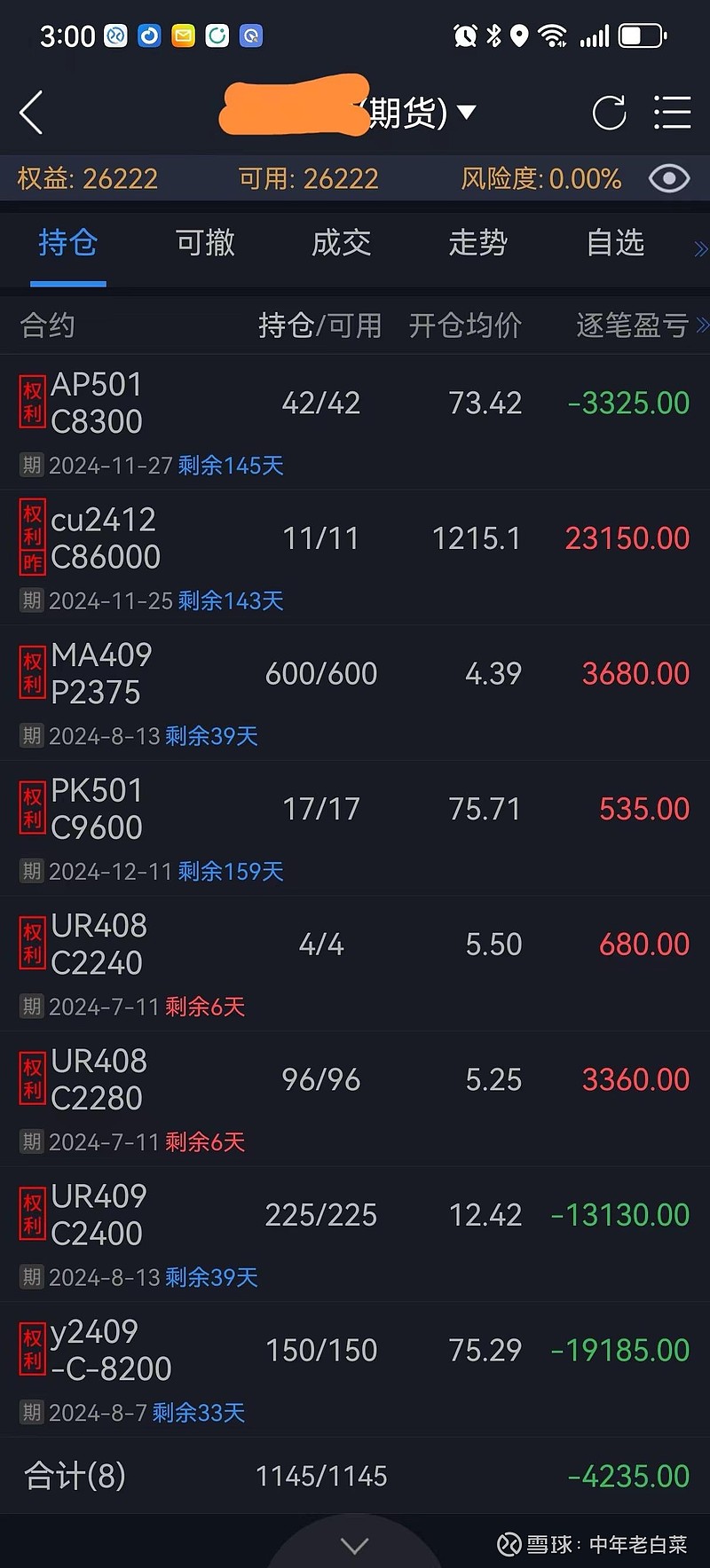The width and height of the screenshot is (710, 1568).
Task: Switch to the 走势 tab
Action: point(478,242)
